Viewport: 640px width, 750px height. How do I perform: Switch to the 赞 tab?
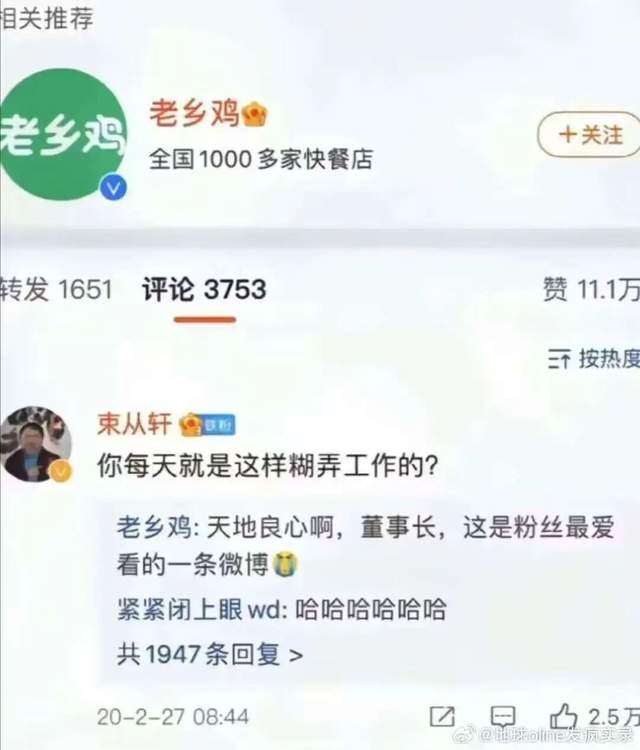[x=590, y=290]
